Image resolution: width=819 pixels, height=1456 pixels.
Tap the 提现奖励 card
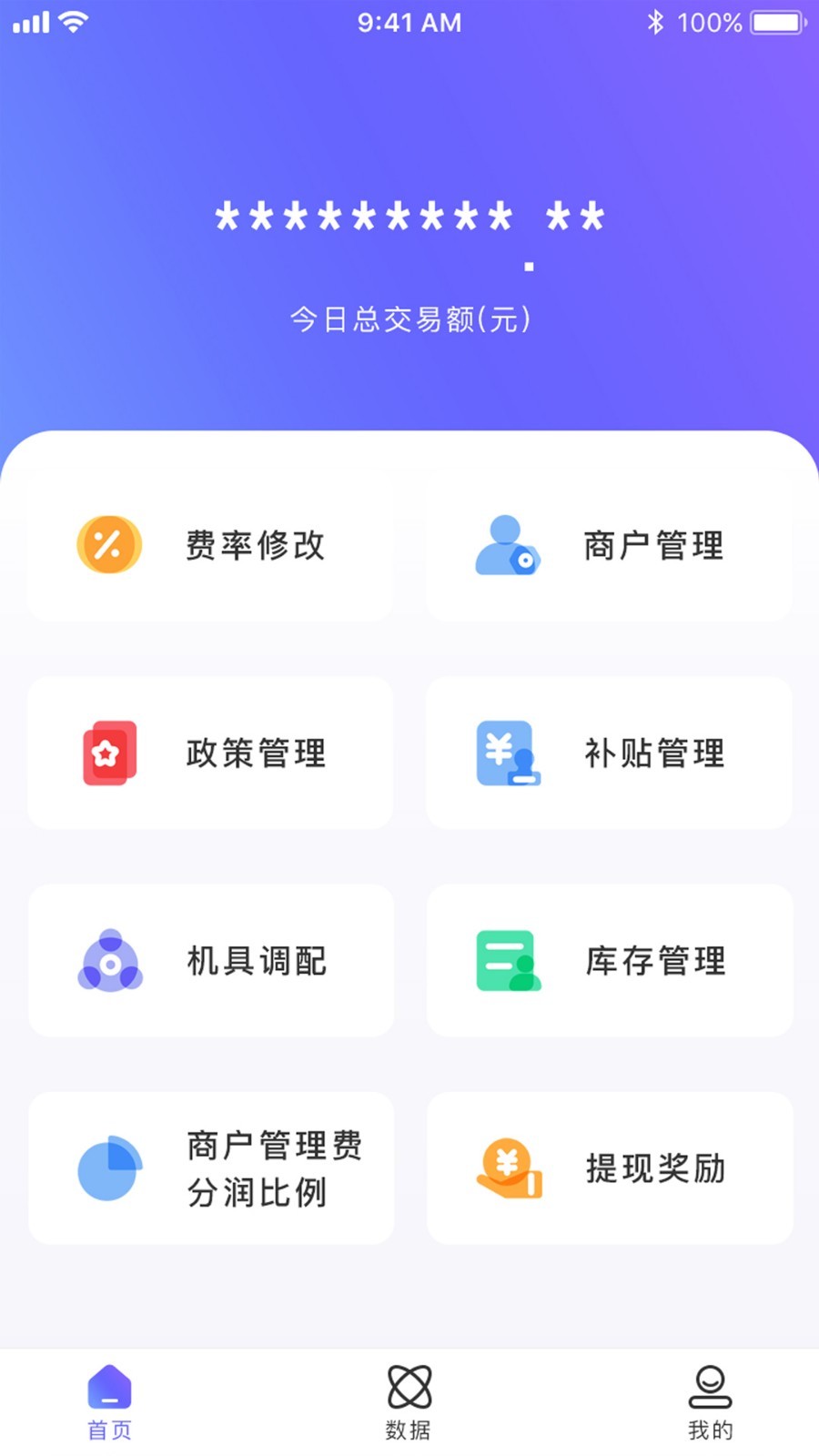[610, 1168]
